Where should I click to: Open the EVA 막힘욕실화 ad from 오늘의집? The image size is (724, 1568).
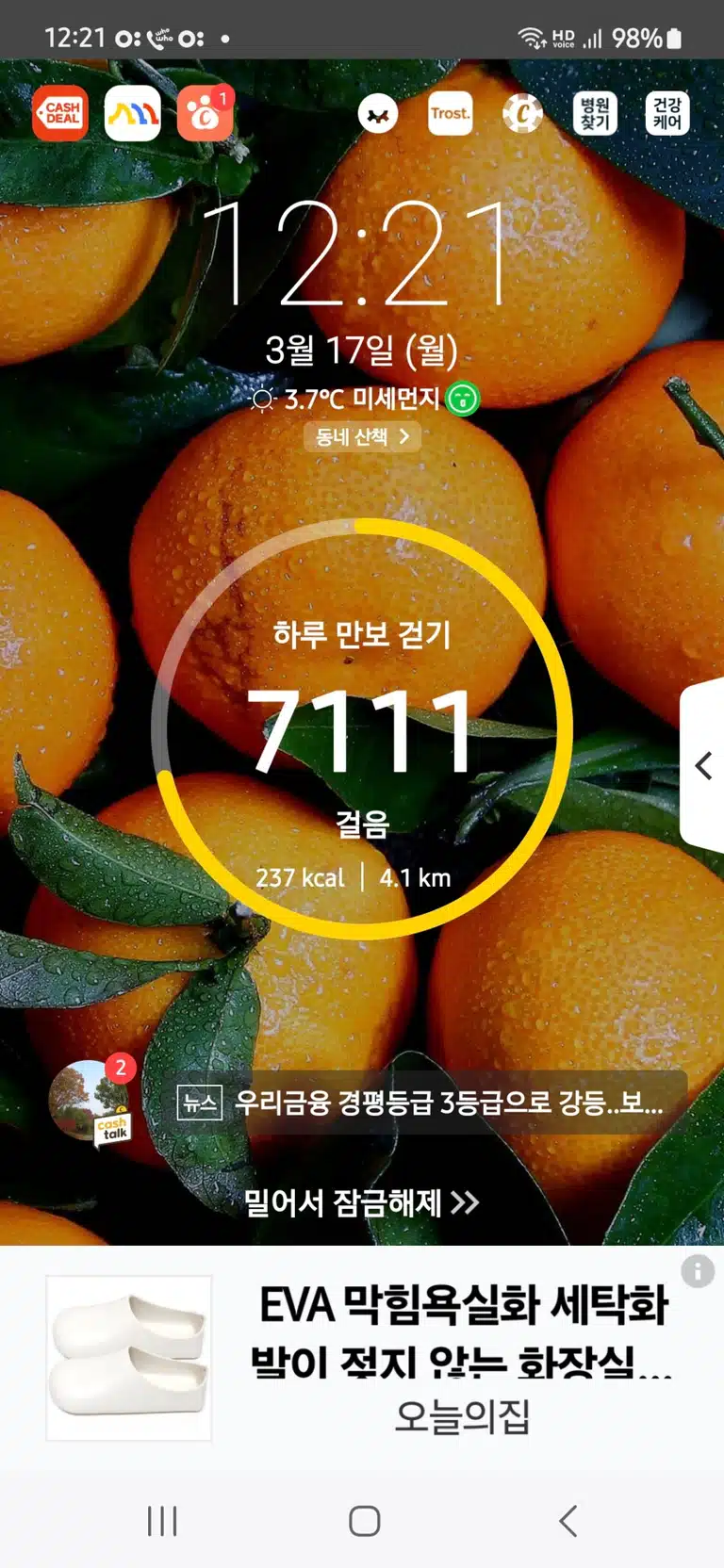pyautogui.click(x=362, y=1358)
